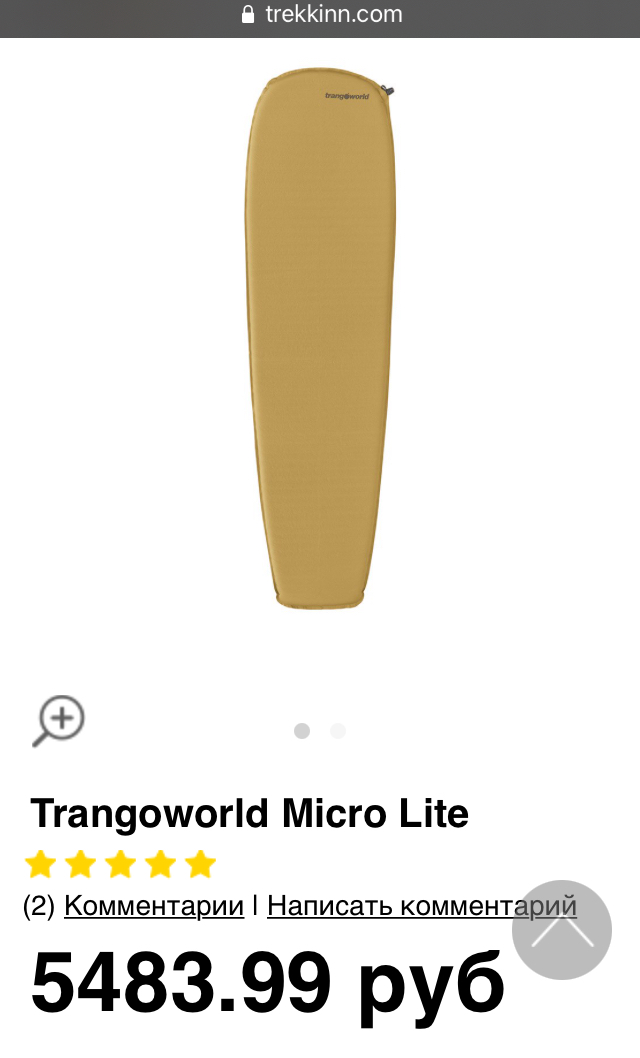This screenshot has height=1058, width=640.
Task: Tap the scroll-to-top arrow button
Action: point(562,930)
